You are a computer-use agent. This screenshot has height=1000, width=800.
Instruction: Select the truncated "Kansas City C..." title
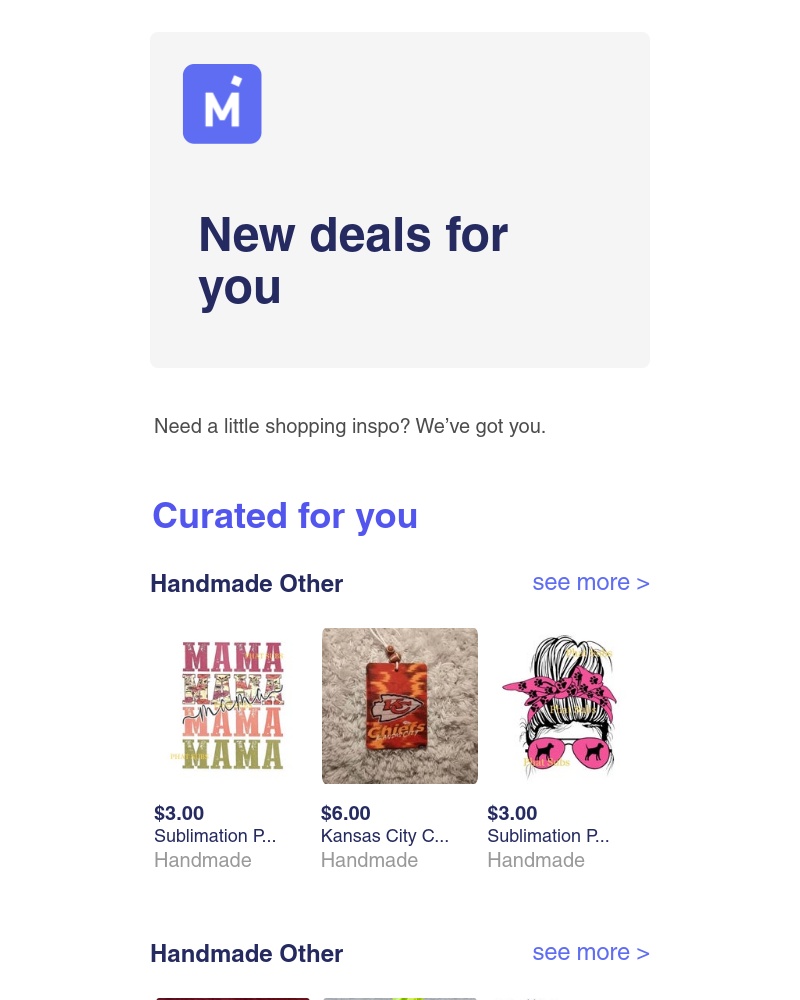(x=384, y=836)
